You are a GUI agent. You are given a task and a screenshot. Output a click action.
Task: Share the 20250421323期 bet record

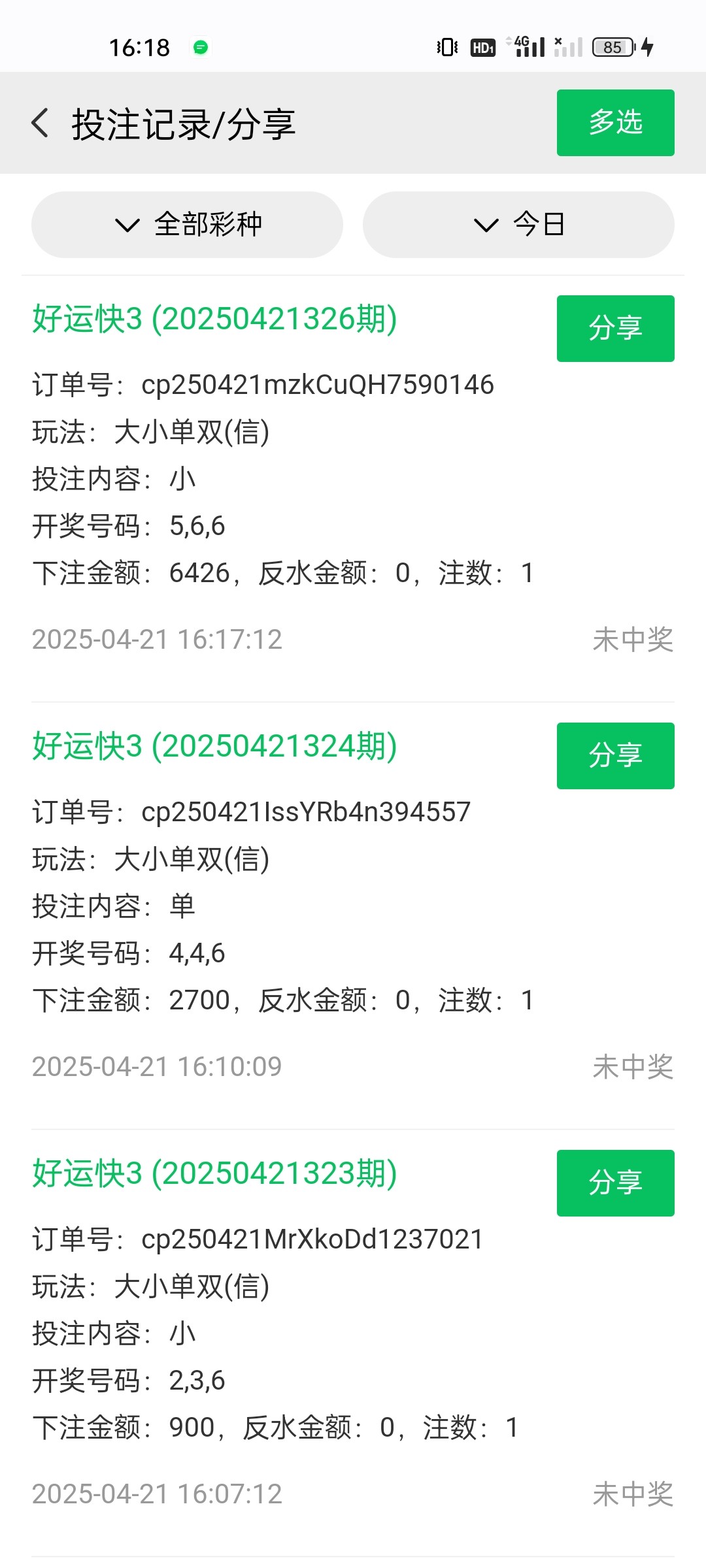(615, 1183)
